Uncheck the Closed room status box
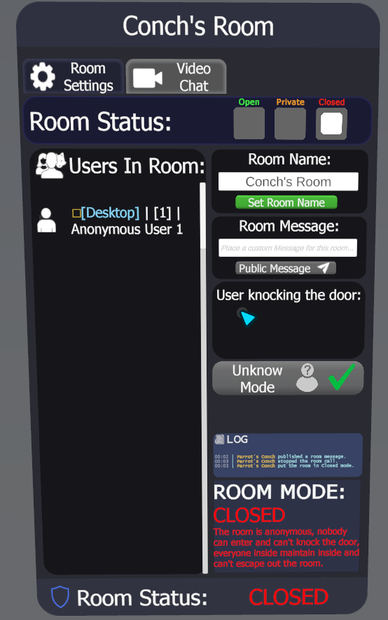 tap(331, 123)
